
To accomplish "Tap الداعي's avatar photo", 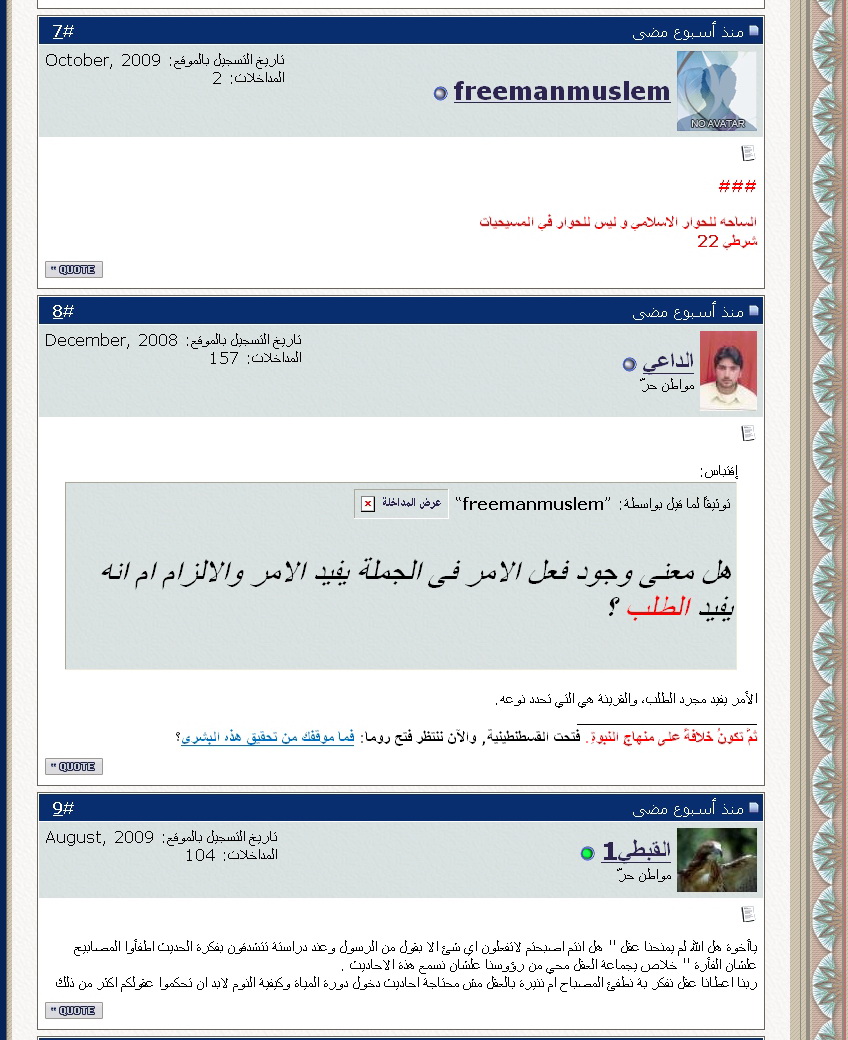I will (728, 370).
